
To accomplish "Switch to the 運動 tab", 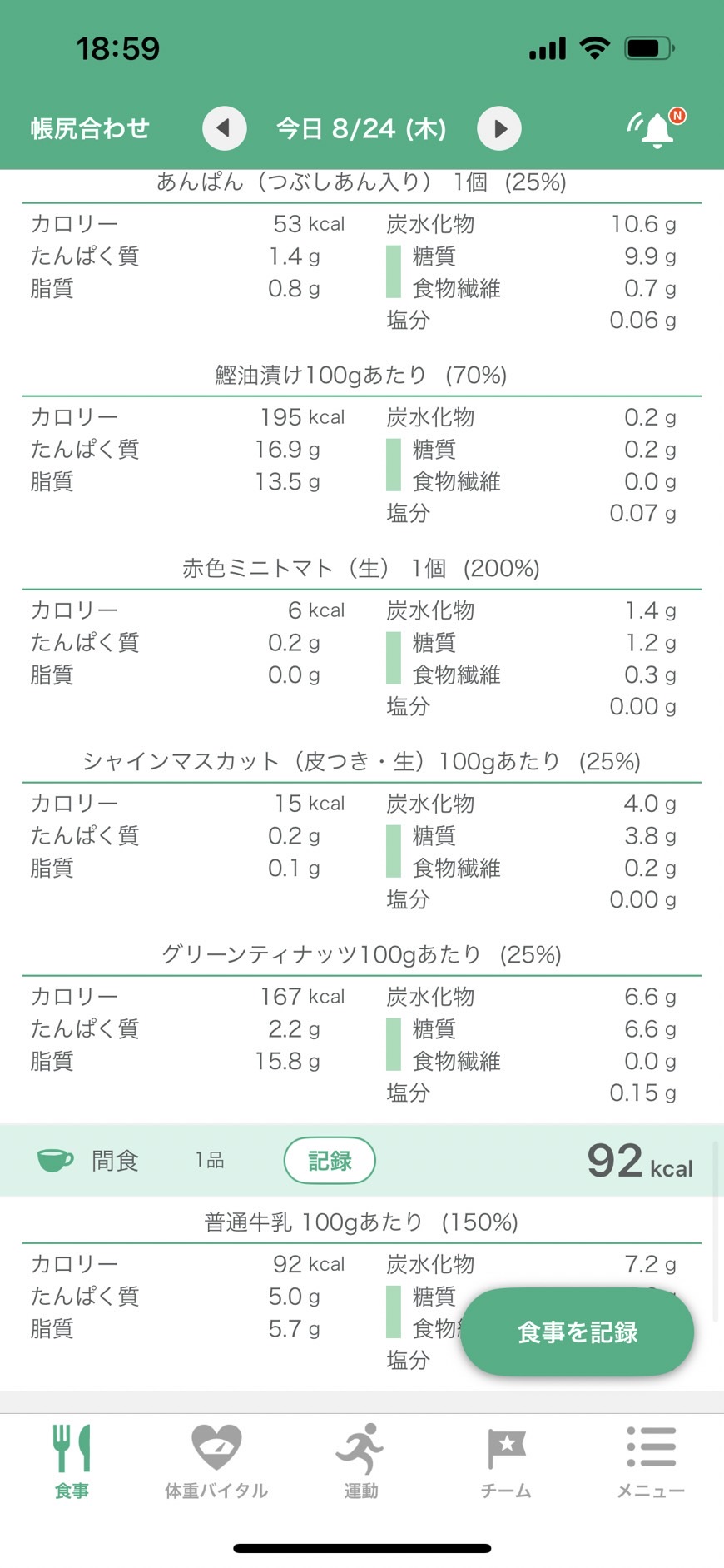I will coord(361,1461).
